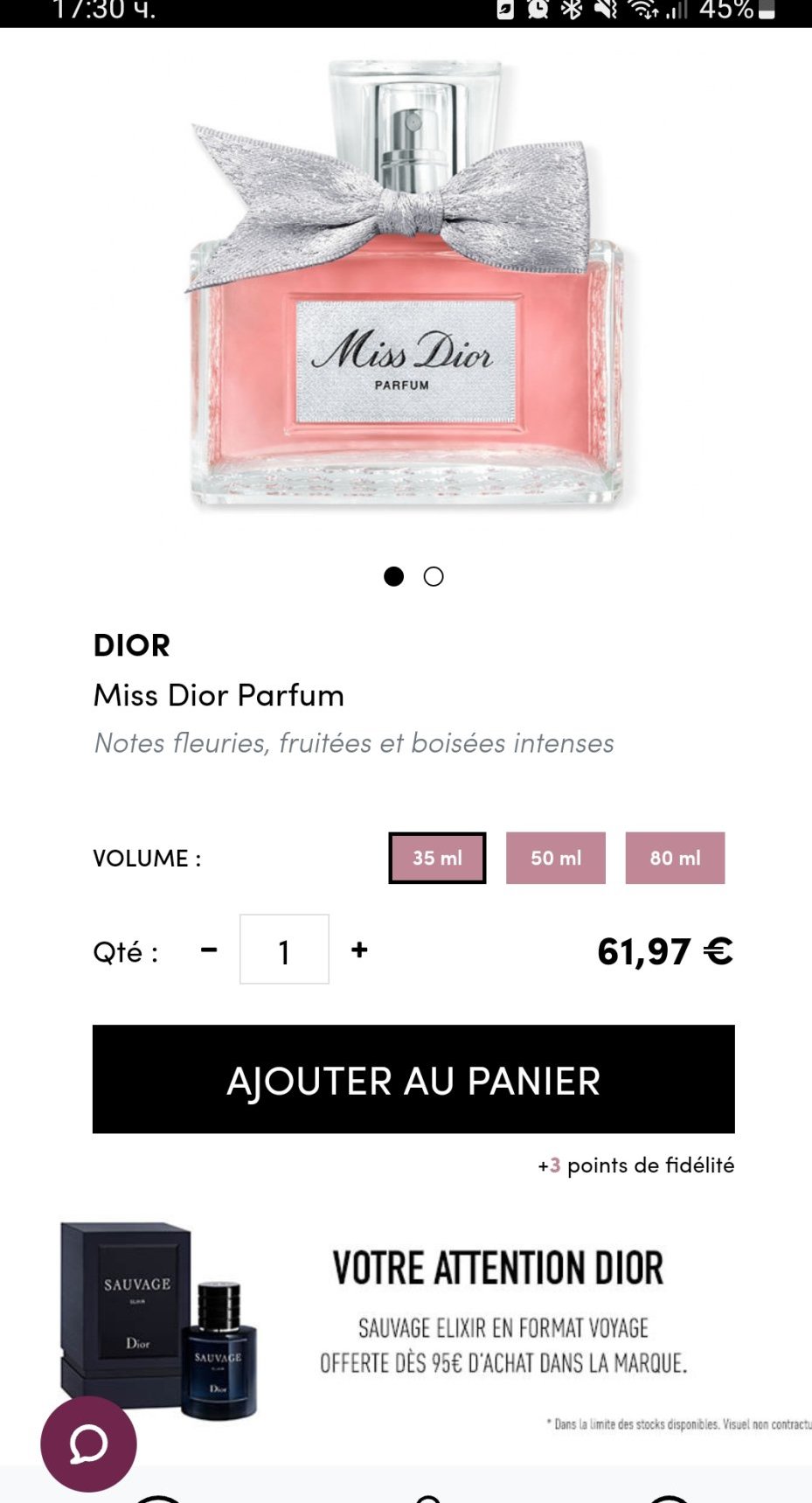Show the second product image dot
This screenshot has width=812, height=1503.
click(x=434, y=576)
